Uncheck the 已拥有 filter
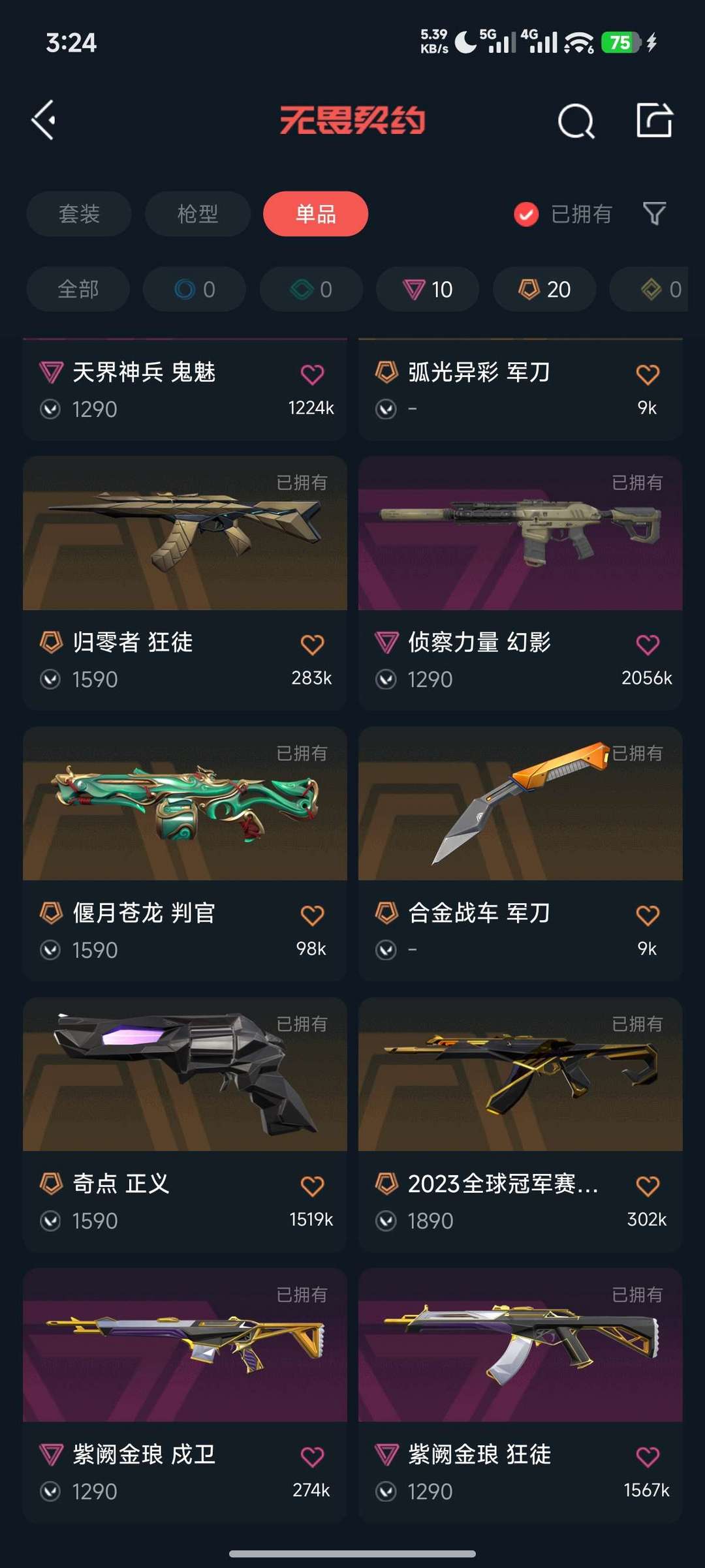The width and height of the screenshot is (705, 1568). click(x=563, y=213)
